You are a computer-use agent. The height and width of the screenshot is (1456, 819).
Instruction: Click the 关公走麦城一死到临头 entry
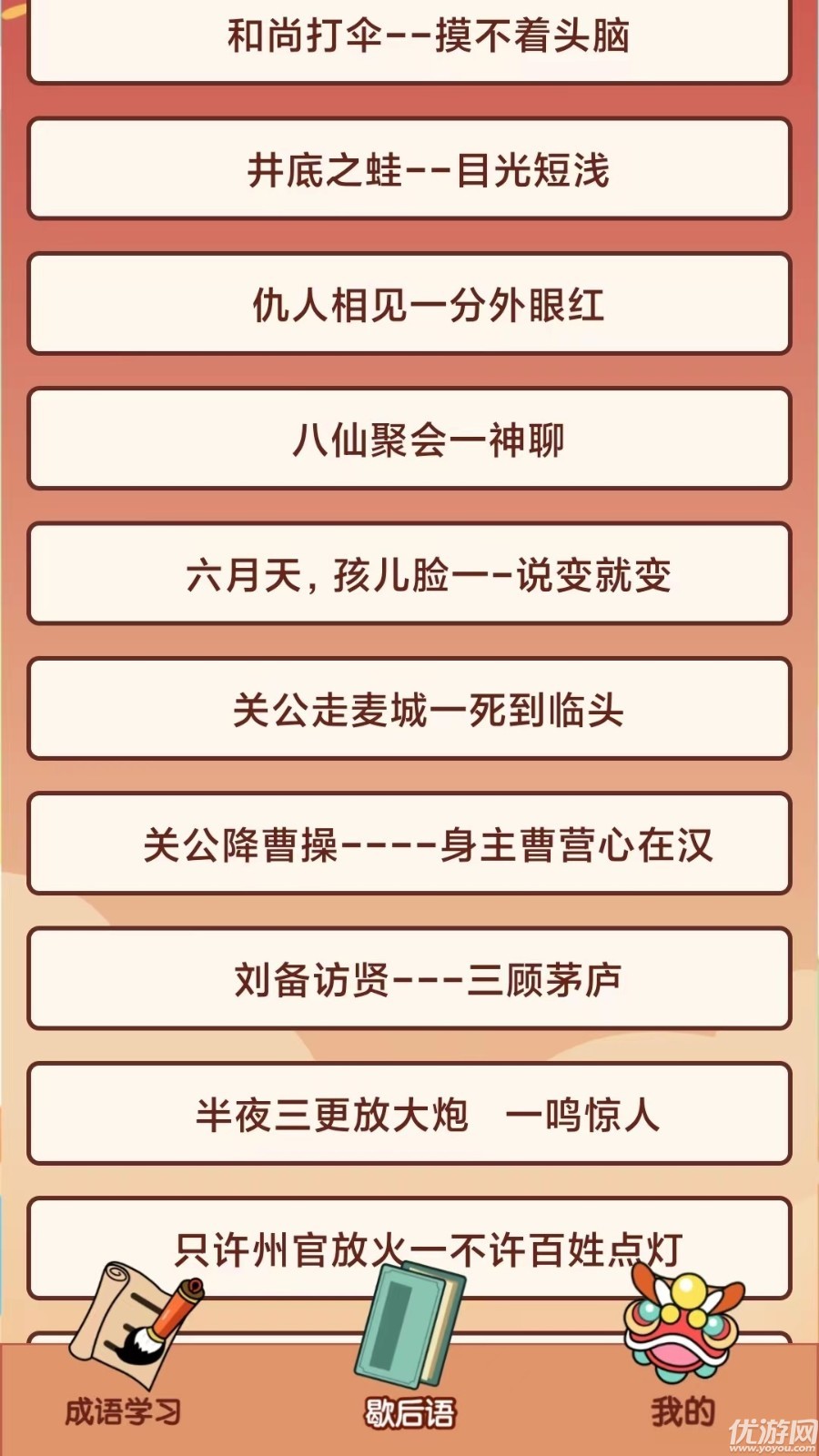click(x=409, y=708)
